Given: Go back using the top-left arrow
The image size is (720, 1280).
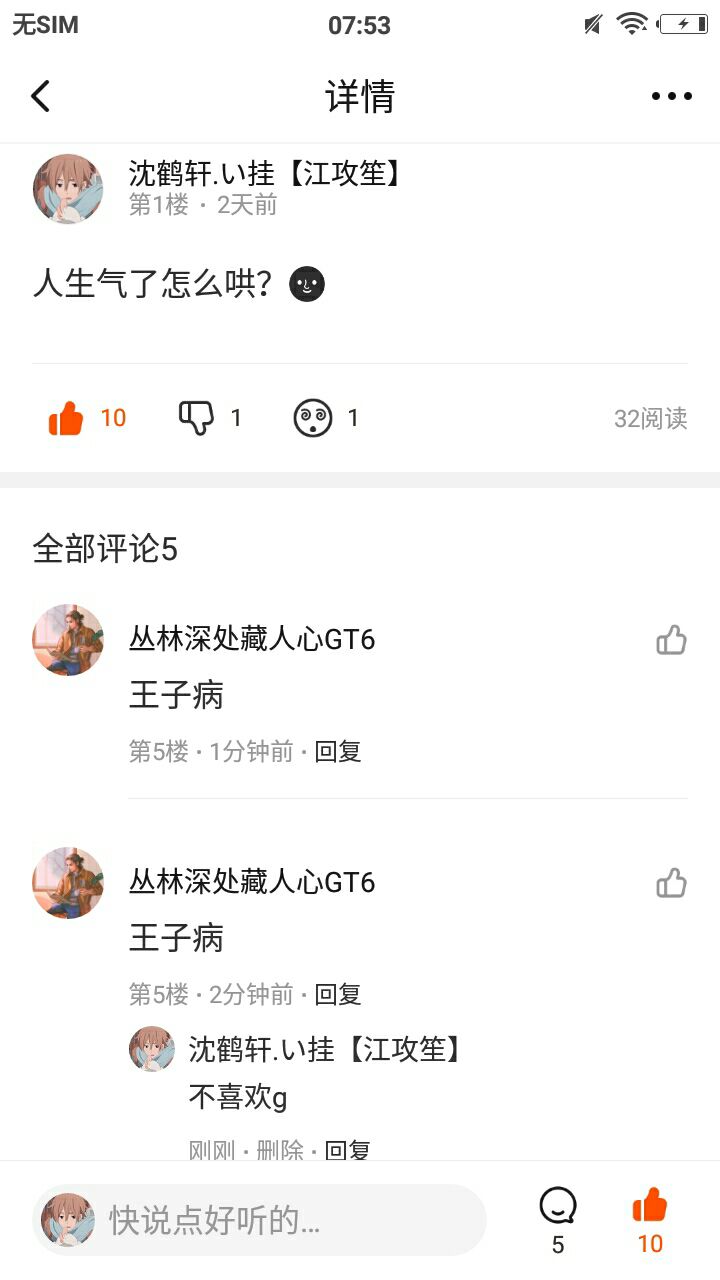Looking at the screenshot, I should click(40, 96).
